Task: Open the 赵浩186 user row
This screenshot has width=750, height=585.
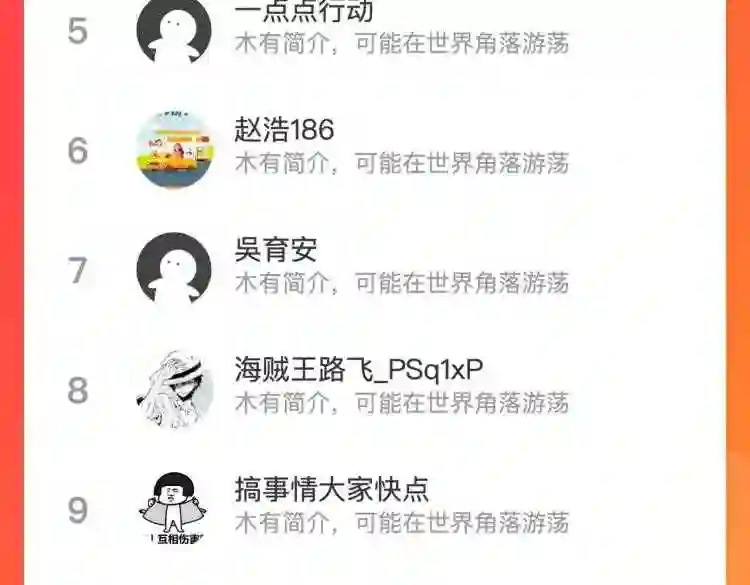Action: click(x=375, y=150)
